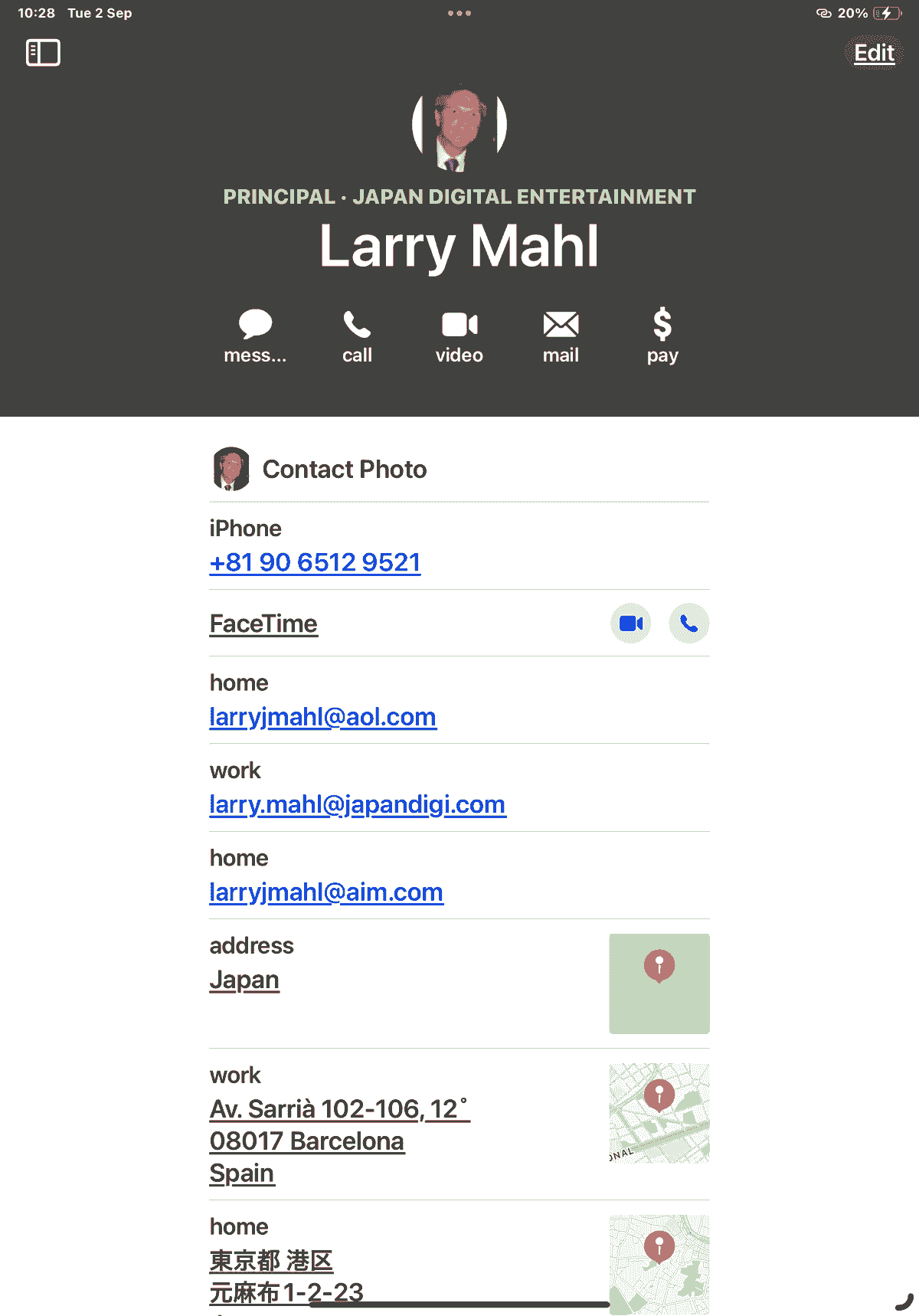Toggle the sidebar panel
The width and height of the screenshot is (919, 1316).
[43, 53]
